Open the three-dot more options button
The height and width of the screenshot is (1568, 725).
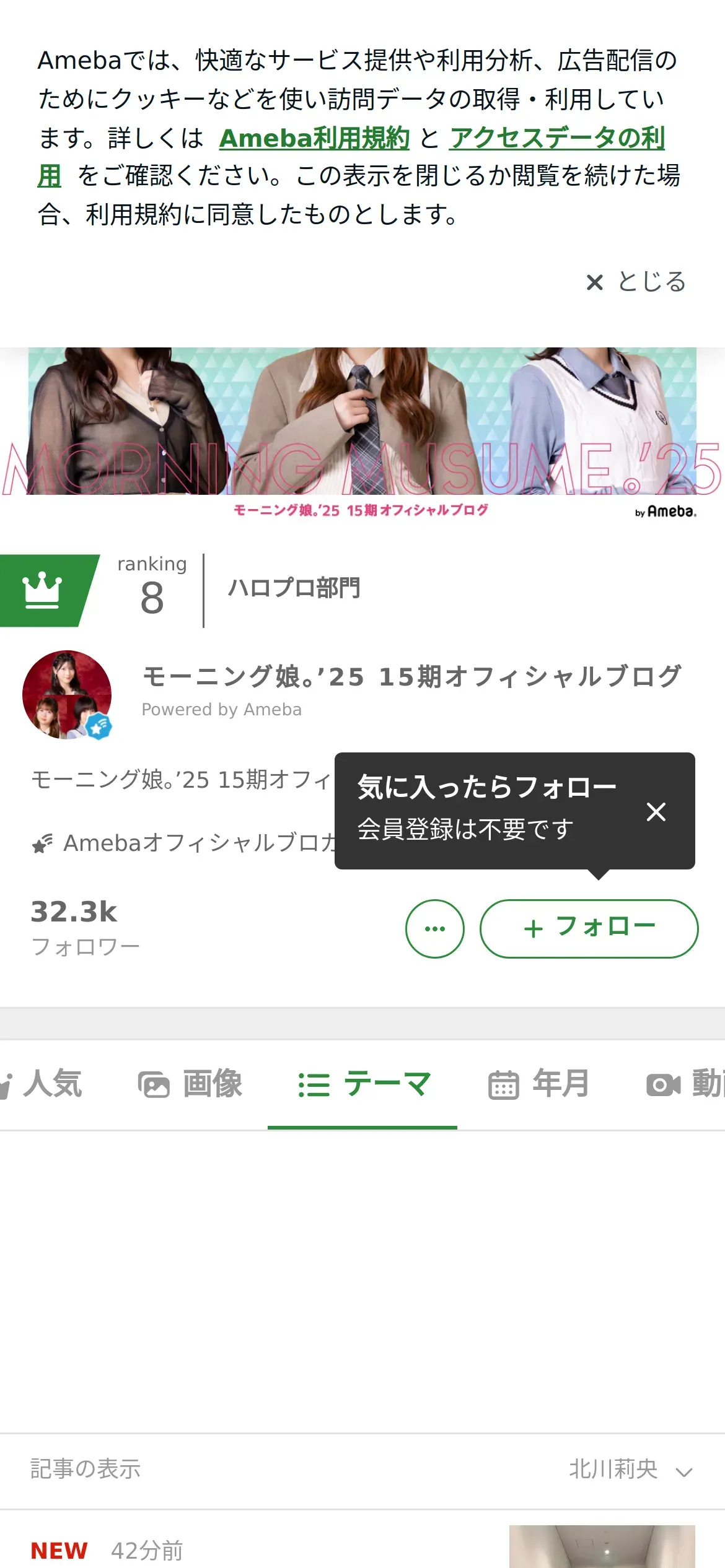click(x=435, y=929)
